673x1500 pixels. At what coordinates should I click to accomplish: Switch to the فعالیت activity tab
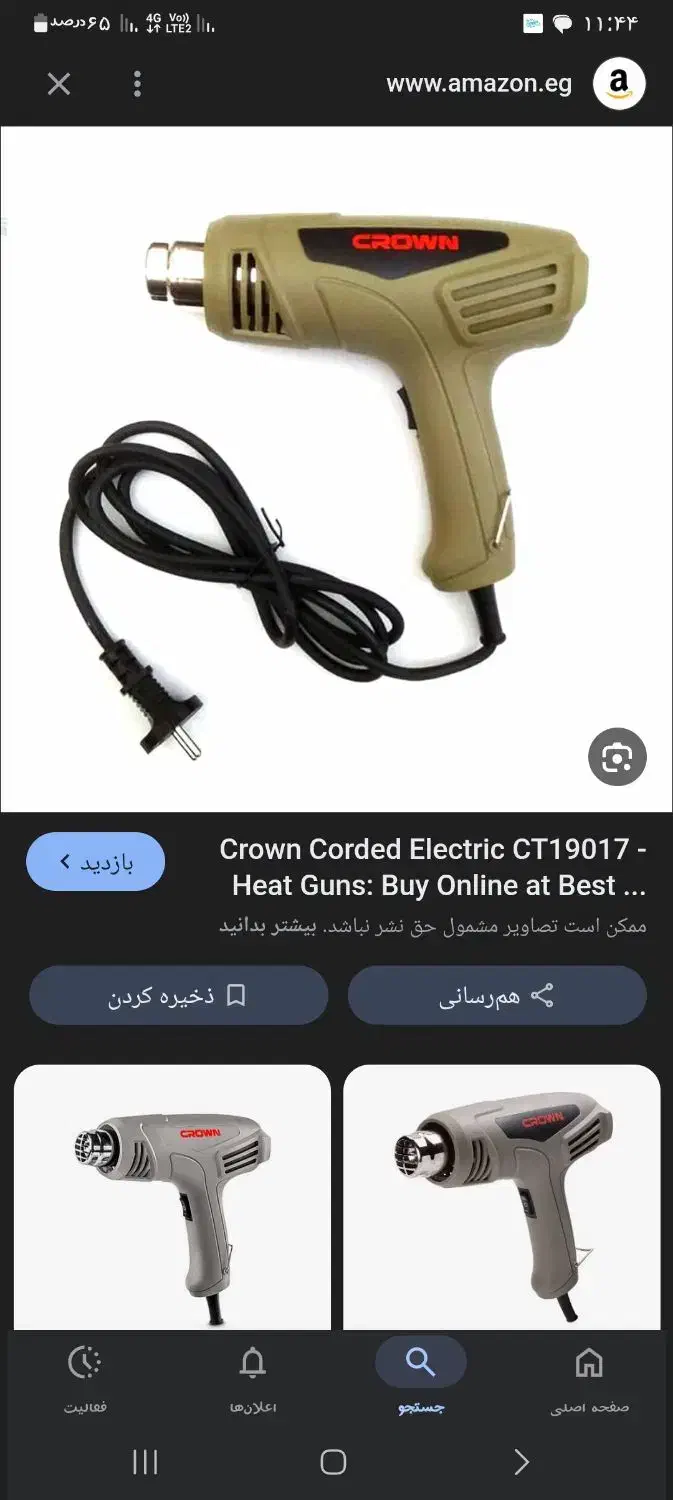point(85,1380)
